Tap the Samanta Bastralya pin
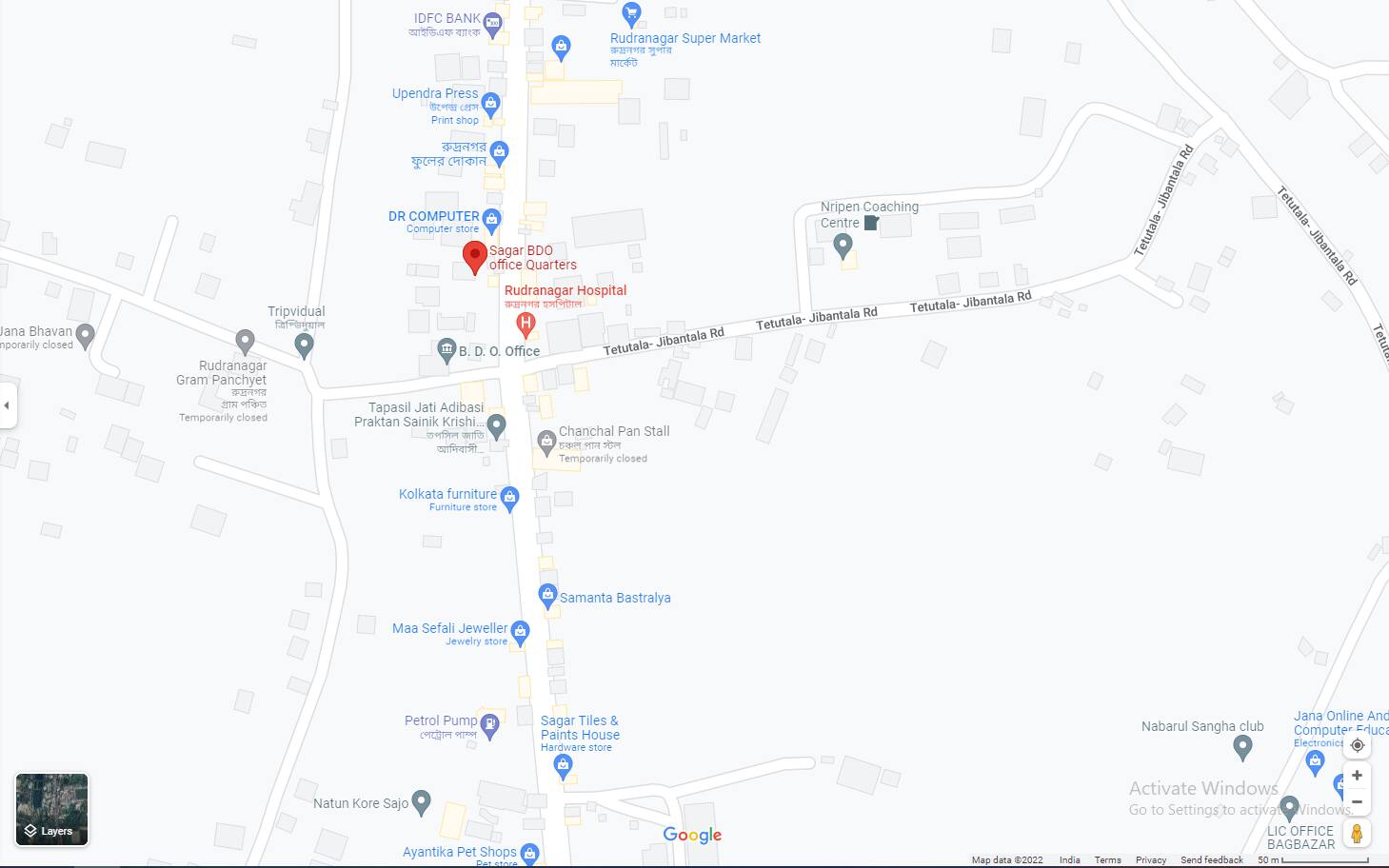The height and width of the screenshot is (868, 1389). [547, 595]
